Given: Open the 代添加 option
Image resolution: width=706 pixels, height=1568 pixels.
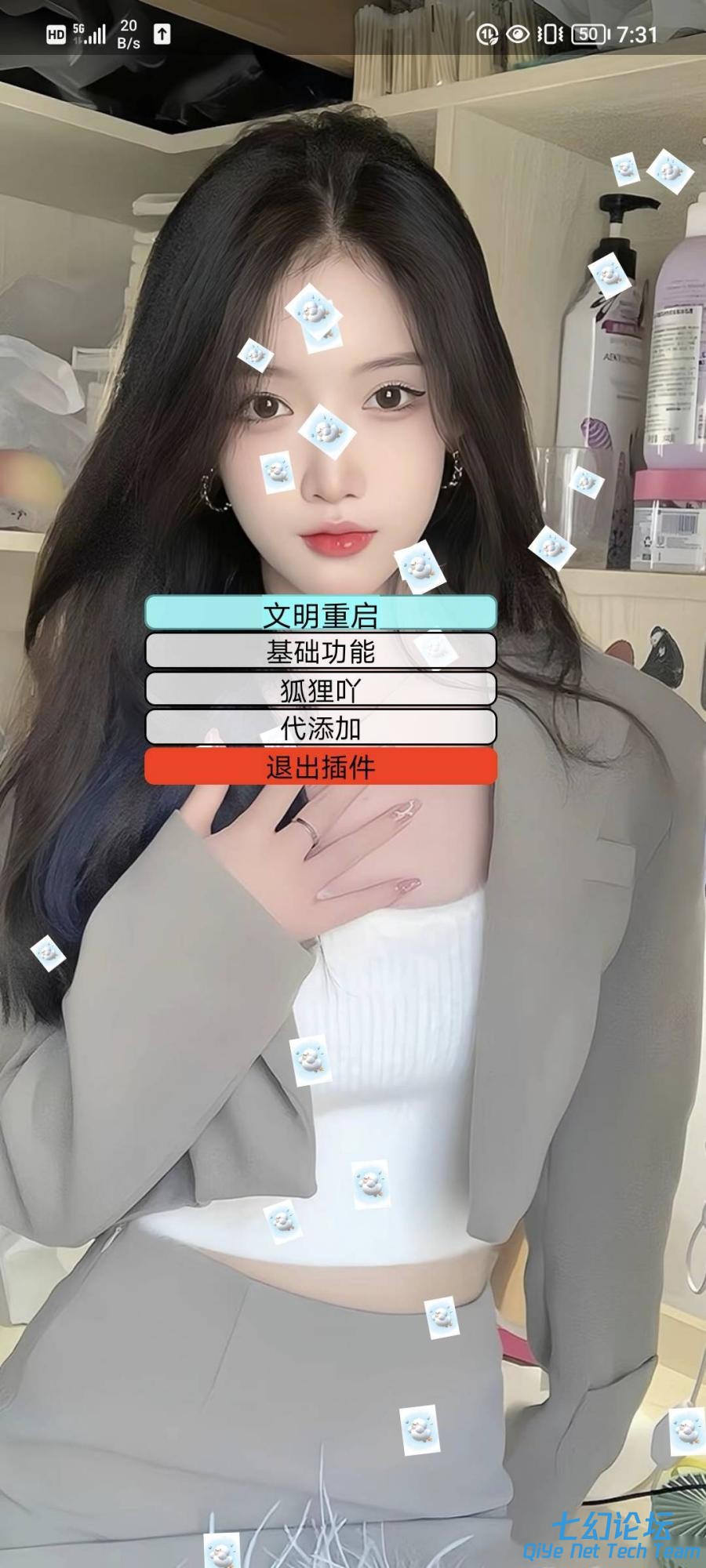Looking at the screenshot, I should click(320, 728).
